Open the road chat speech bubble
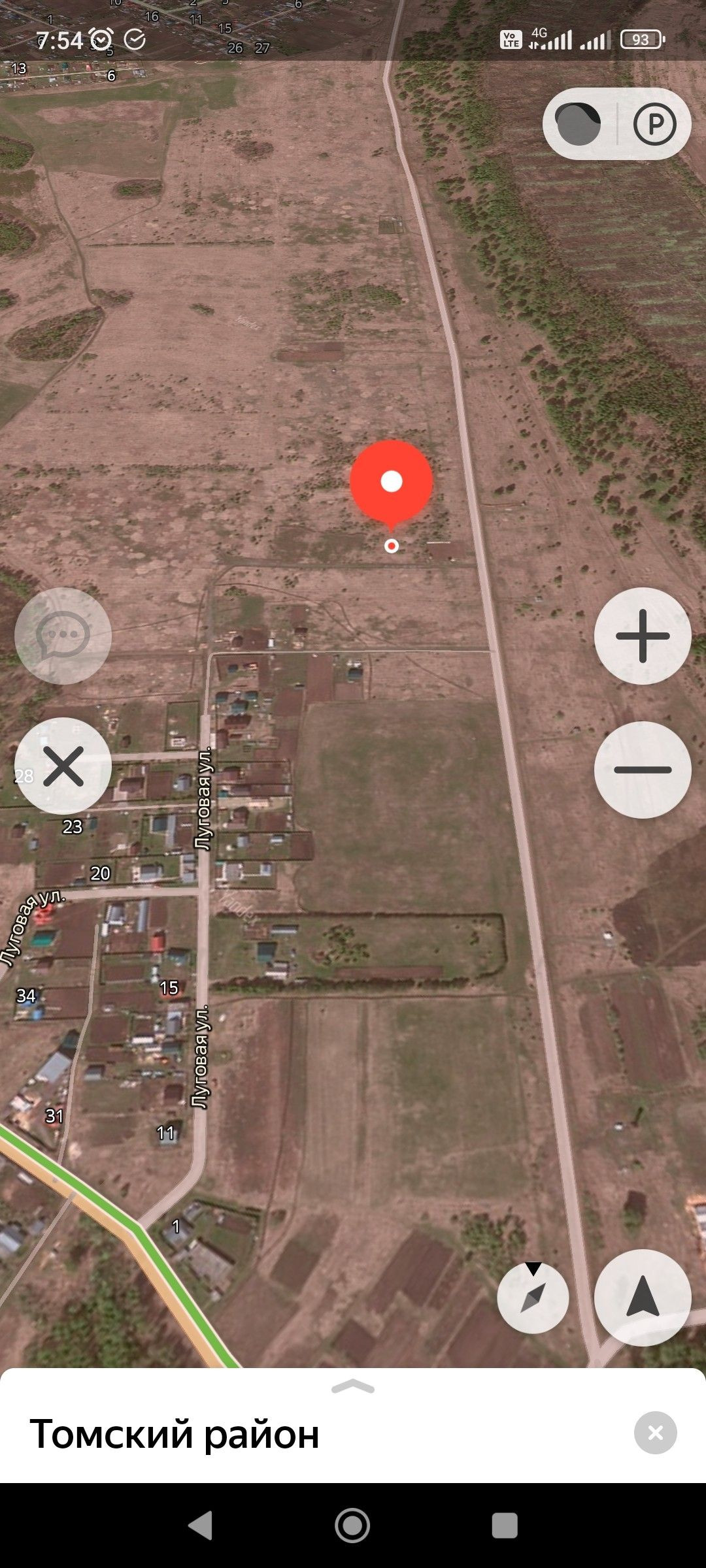 click(63, 636)
